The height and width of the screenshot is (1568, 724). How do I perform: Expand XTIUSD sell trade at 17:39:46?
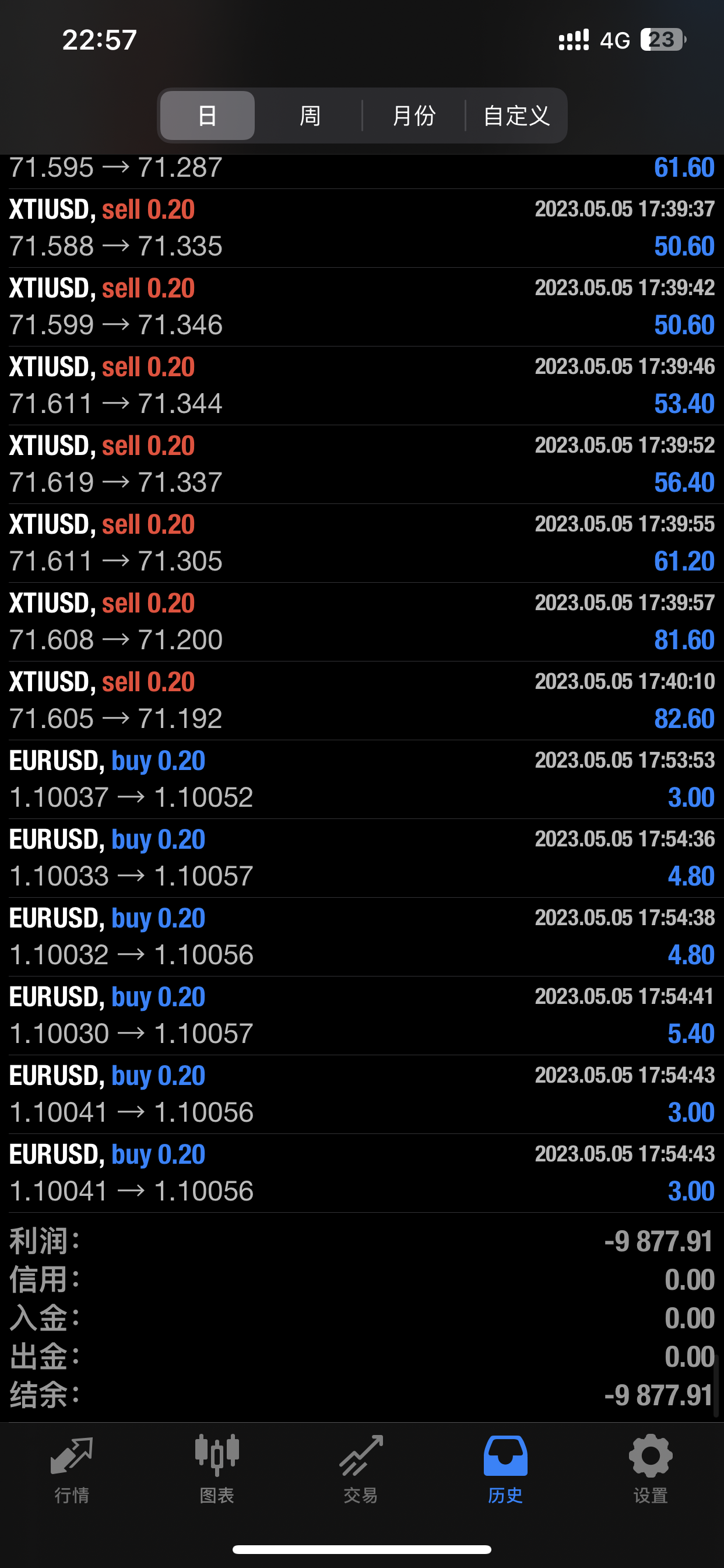[361, 386]
